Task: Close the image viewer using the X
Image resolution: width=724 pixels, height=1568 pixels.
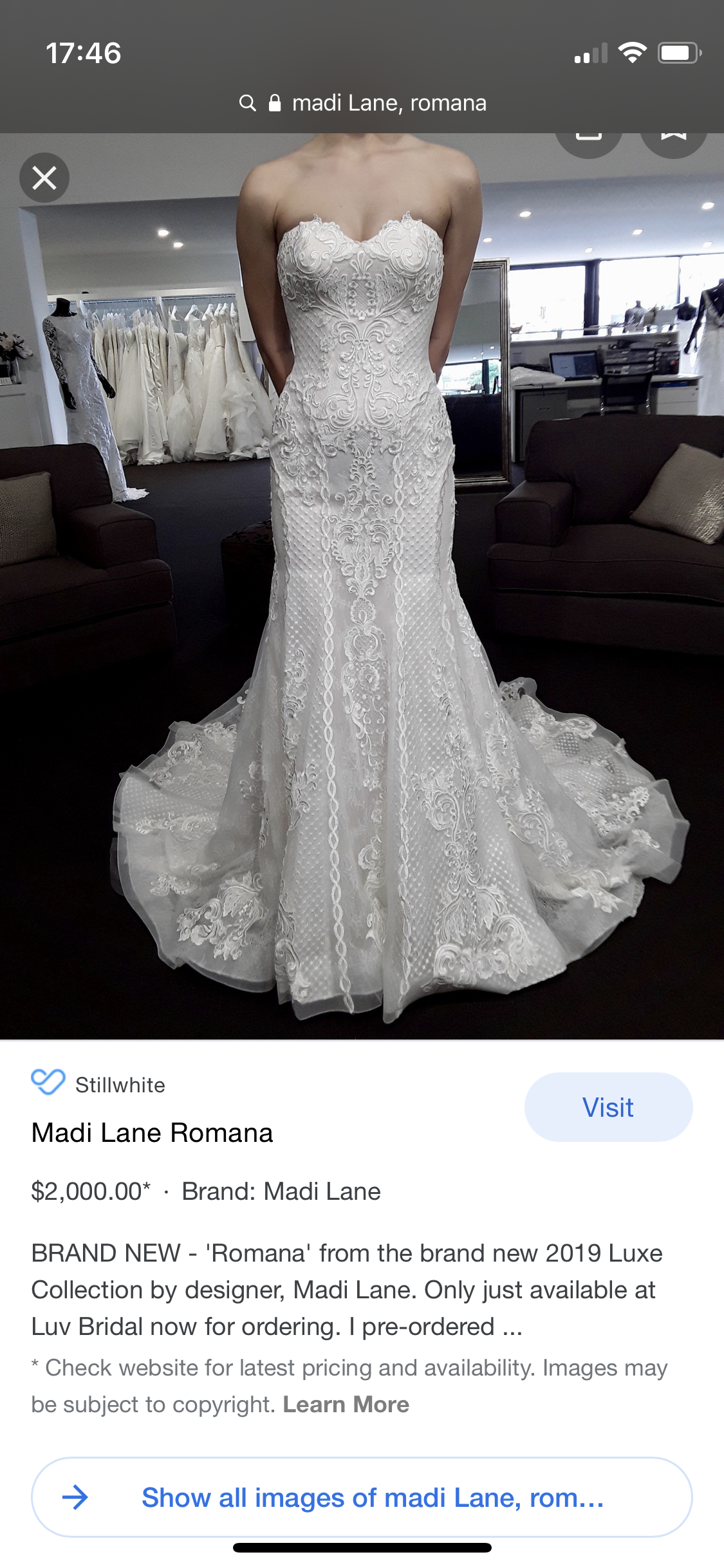Action: 44,178
